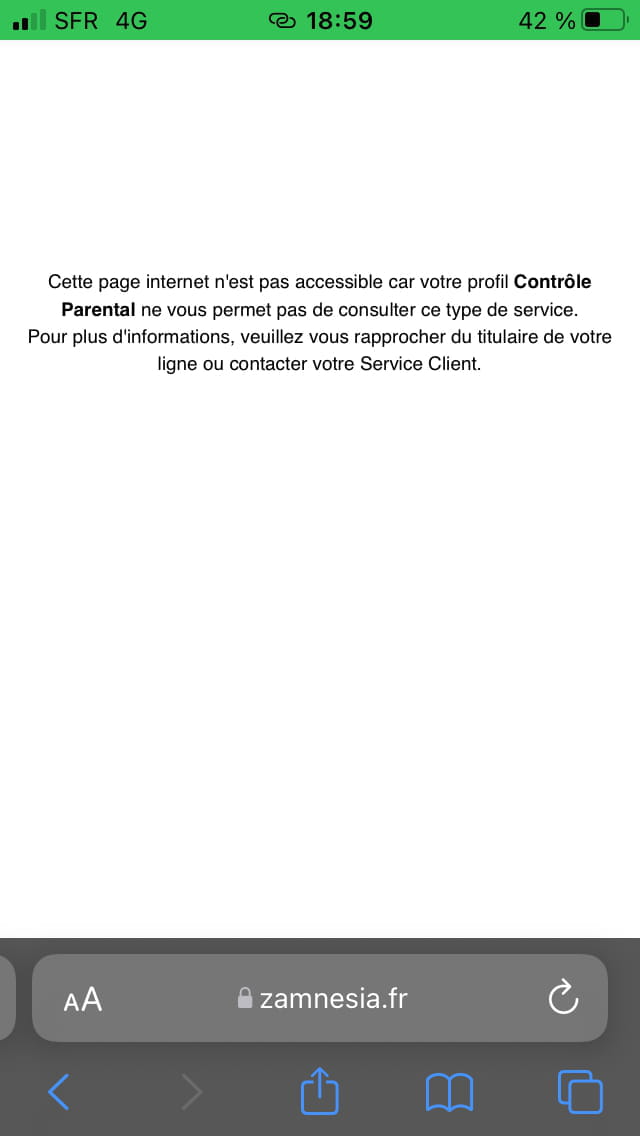Open bookmarks and reading list
Screen dimensions: 640x1136
pos(449,1092)
